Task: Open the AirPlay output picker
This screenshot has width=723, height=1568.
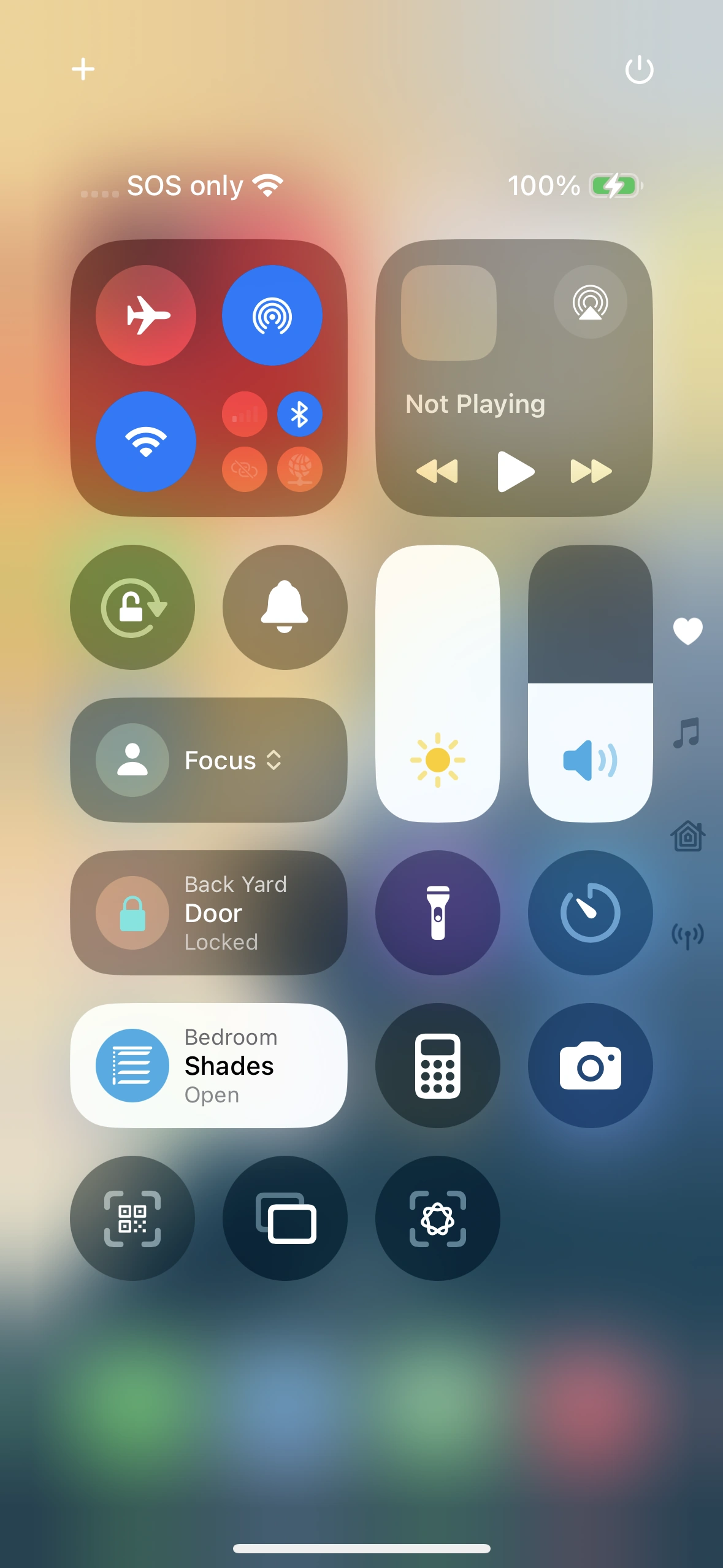Action: (590, 302)
